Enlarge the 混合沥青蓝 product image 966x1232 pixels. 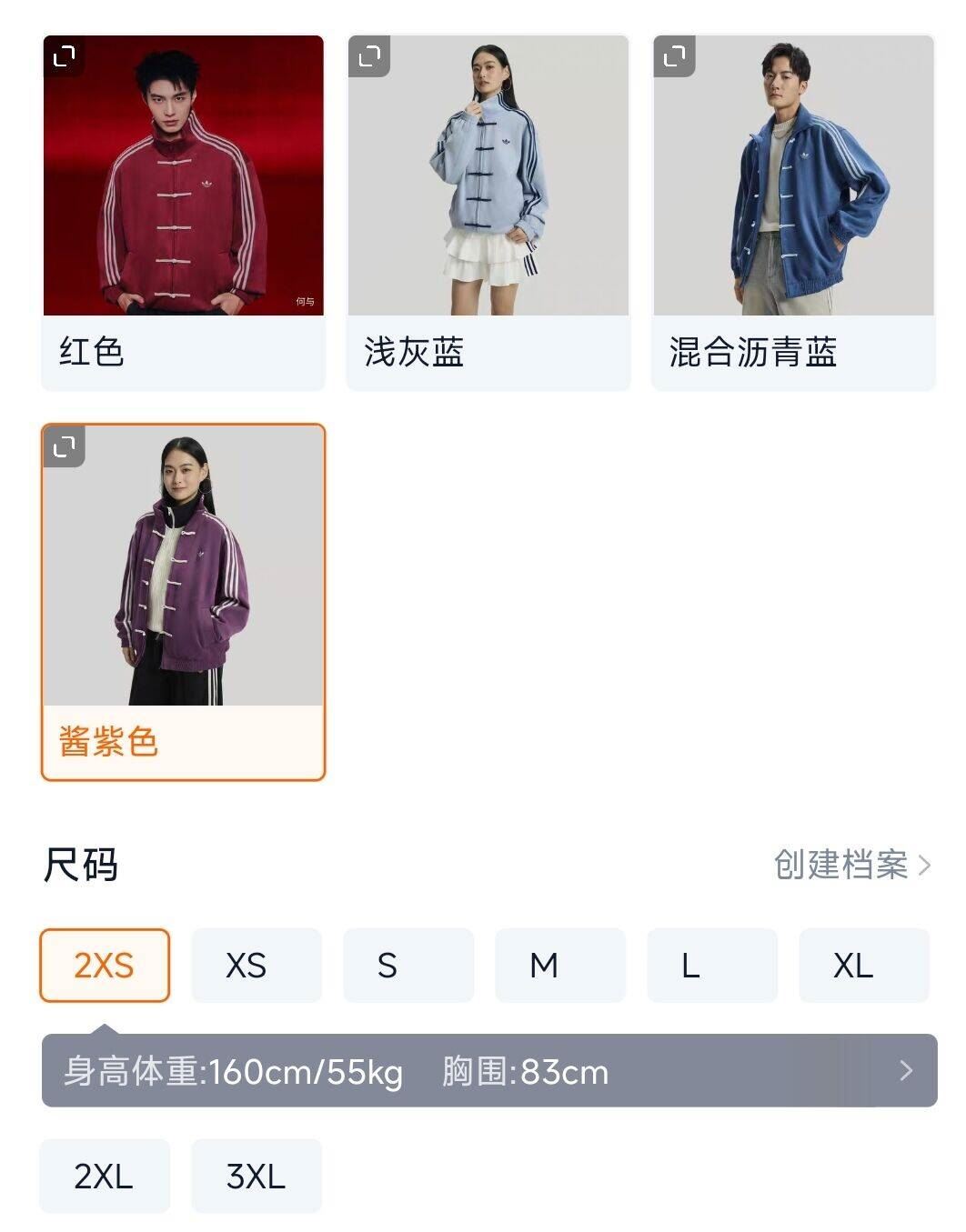(675, 56)
